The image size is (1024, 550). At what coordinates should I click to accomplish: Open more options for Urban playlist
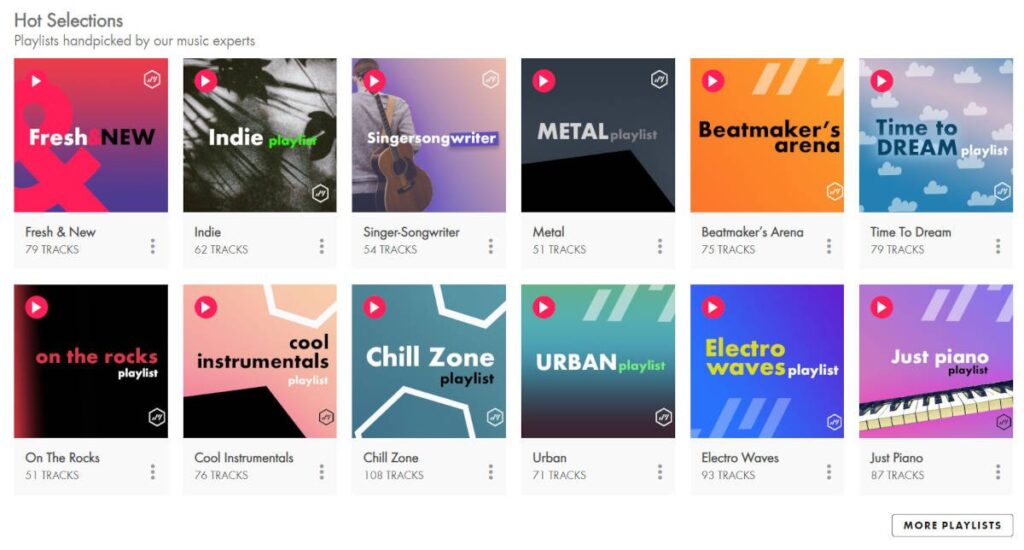(x=659, y=472)
